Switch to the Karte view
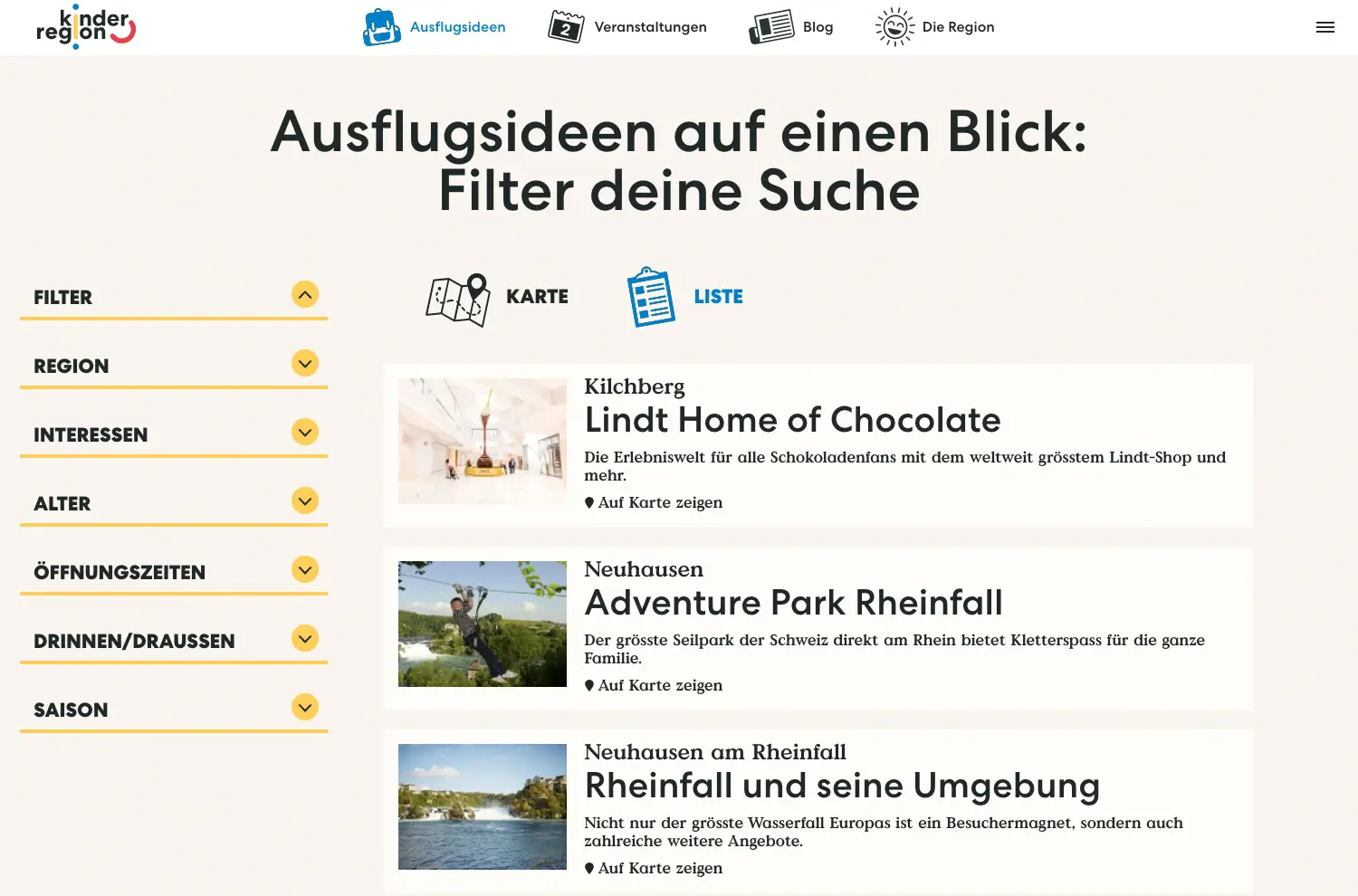Viewport: 1358px width, 896px height. point(498,298)
